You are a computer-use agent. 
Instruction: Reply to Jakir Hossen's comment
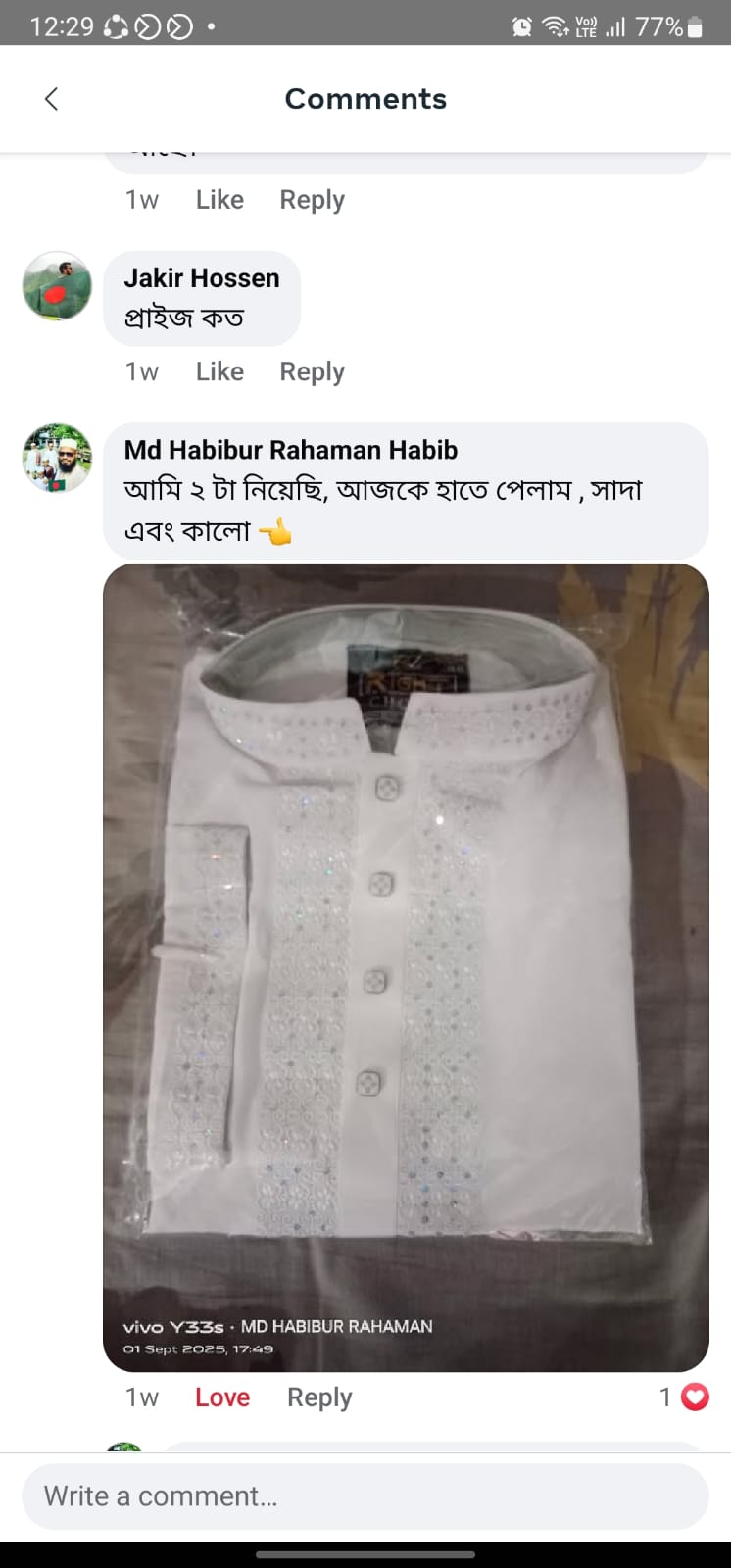coord(312,371)
